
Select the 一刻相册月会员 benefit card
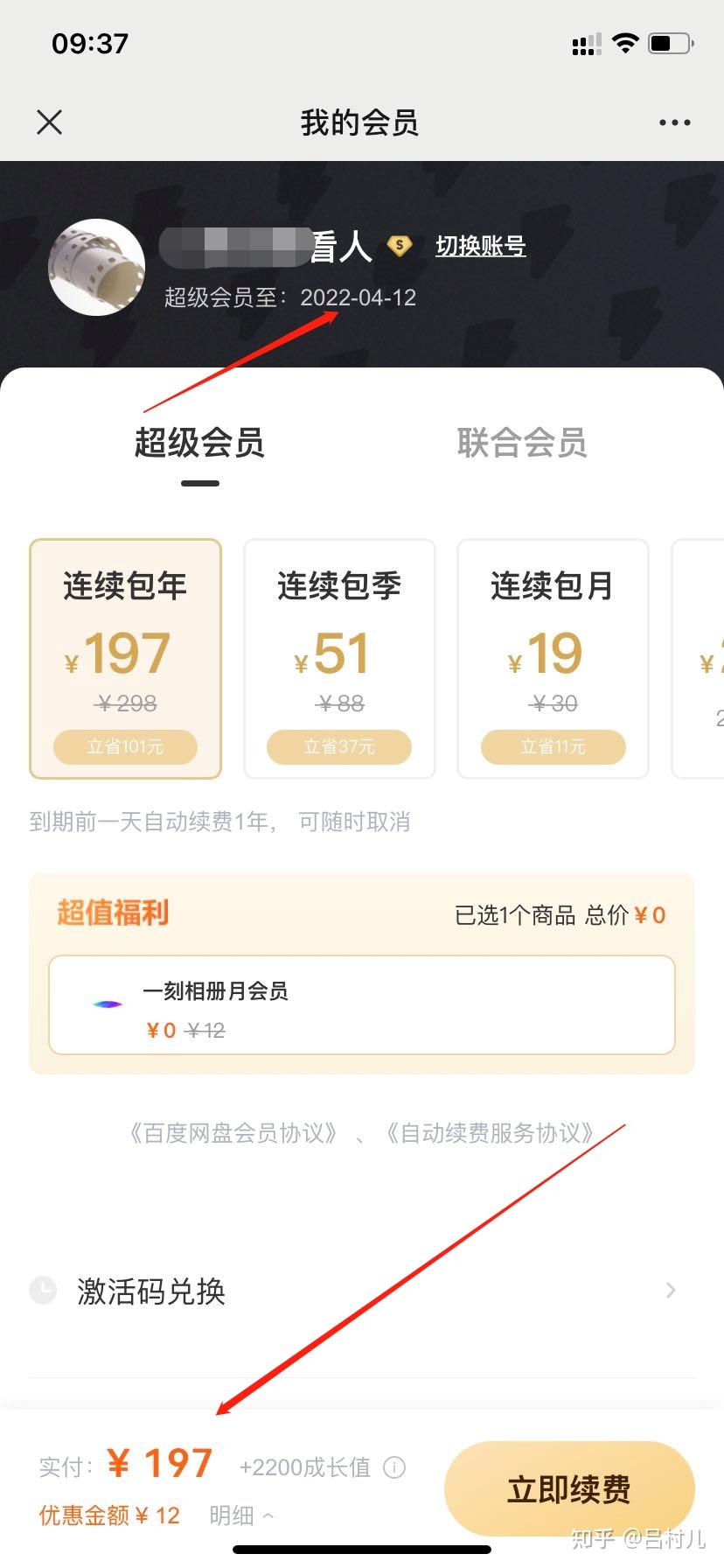tap(362, 1005)
